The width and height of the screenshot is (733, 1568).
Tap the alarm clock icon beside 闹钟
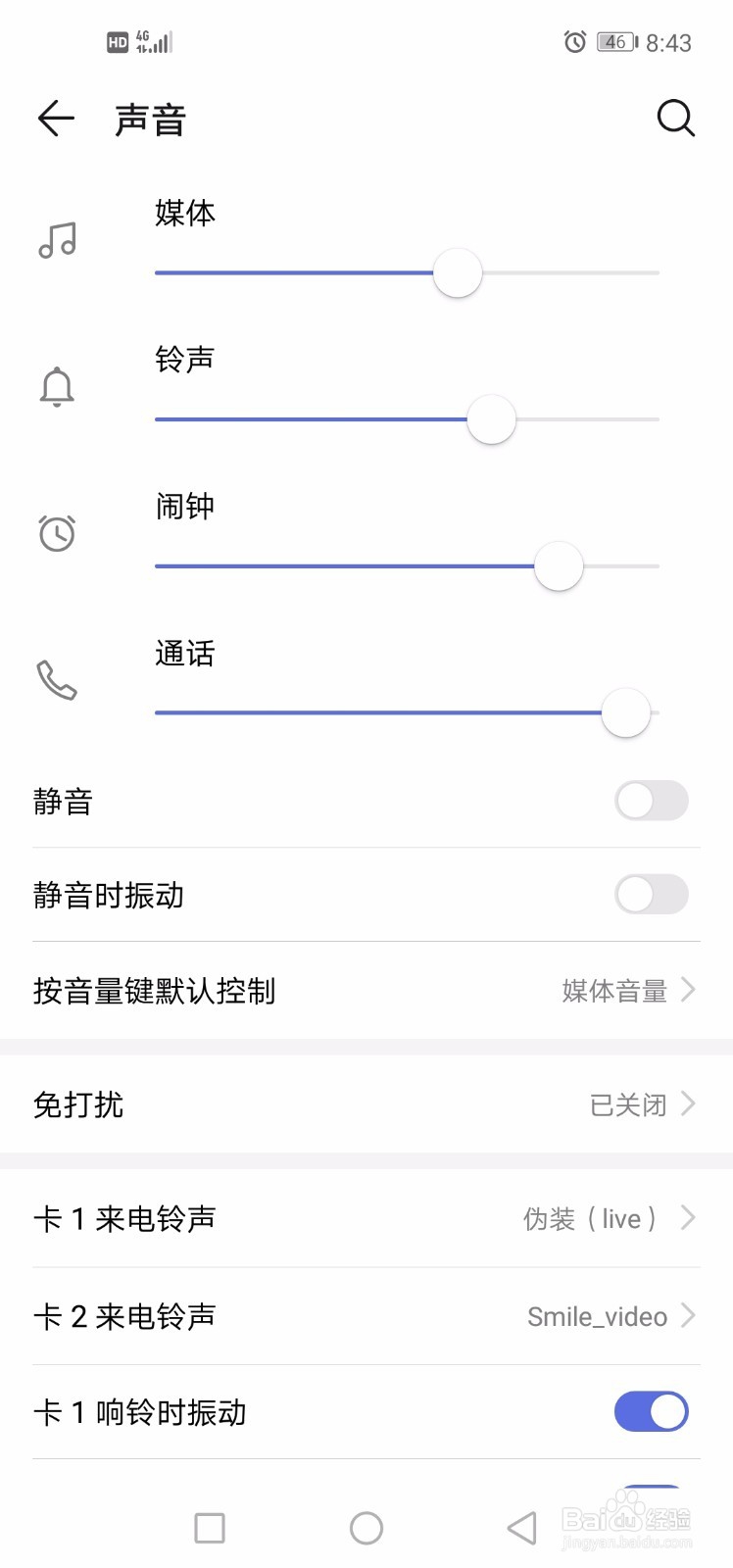57,533
